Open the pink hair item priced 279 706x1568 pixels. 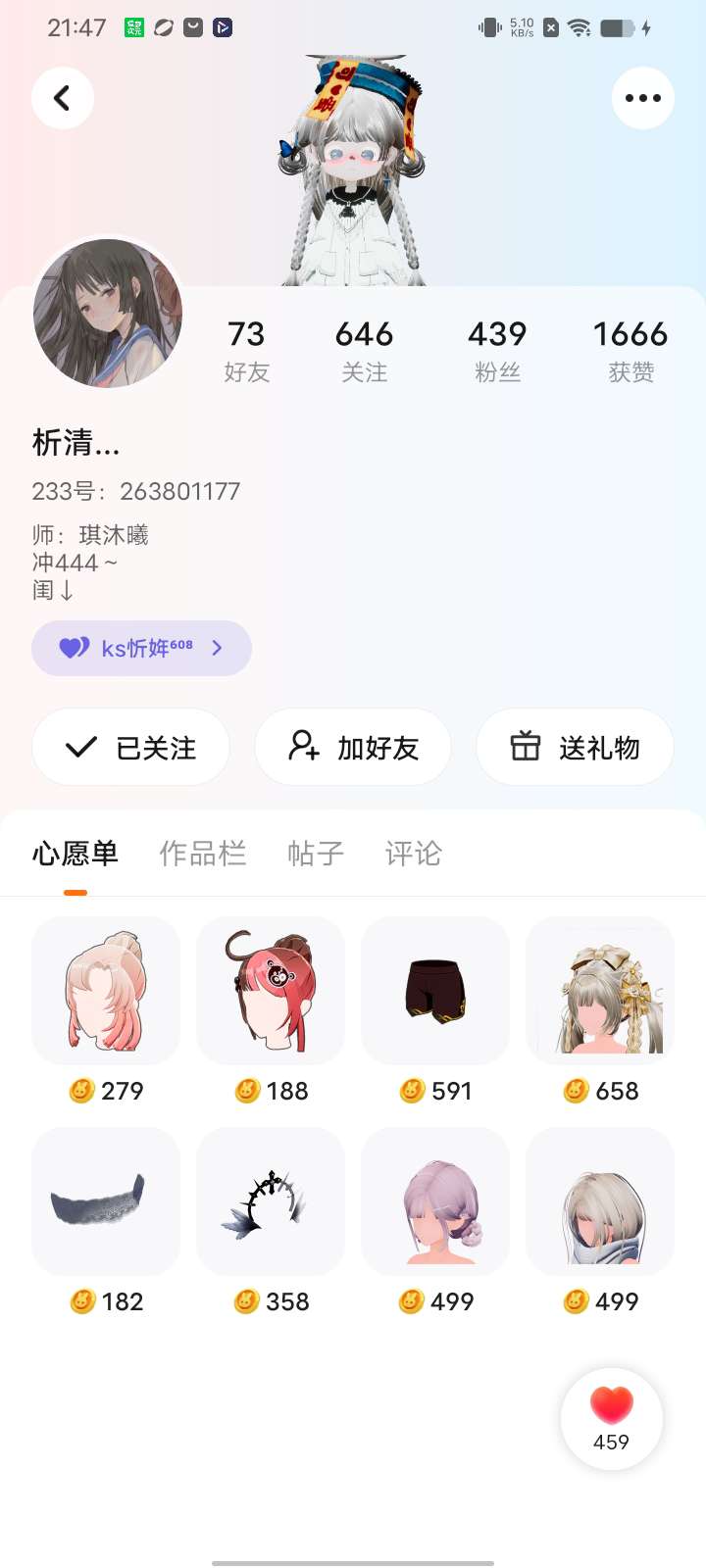coord(106,991)
